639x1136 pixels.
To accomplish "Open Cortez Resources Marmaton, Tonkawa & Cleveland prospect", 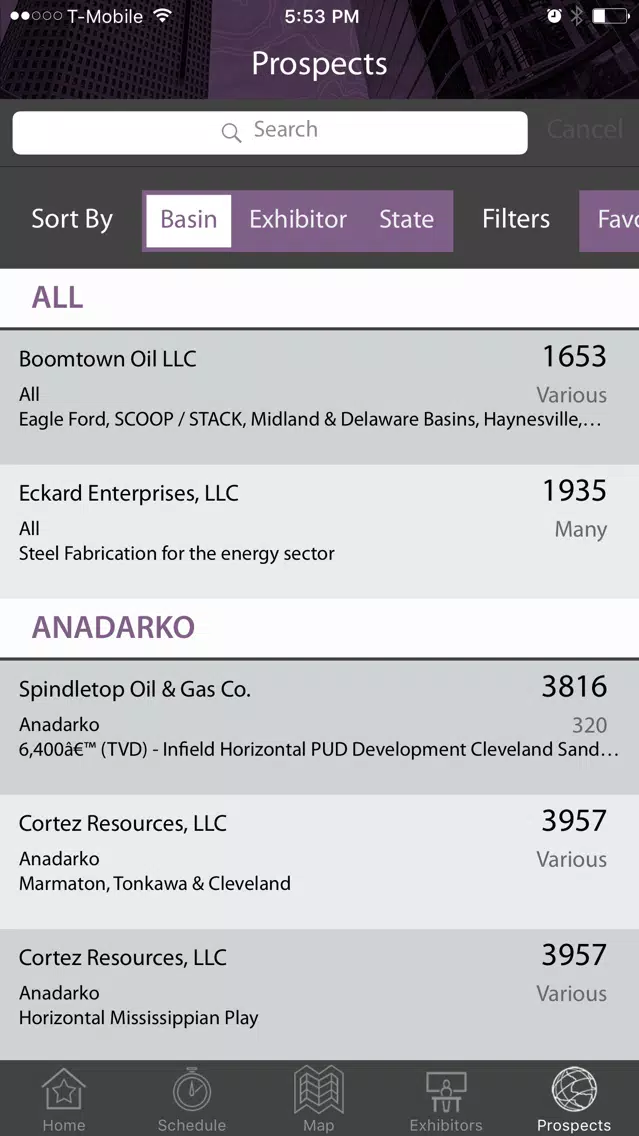I will (320, 861).
